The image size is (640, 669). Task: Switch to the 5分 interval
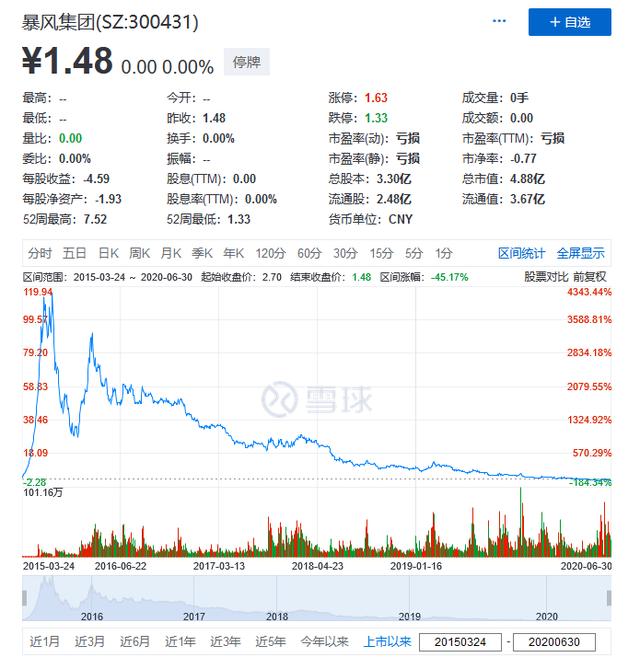(x=414, y=253)
